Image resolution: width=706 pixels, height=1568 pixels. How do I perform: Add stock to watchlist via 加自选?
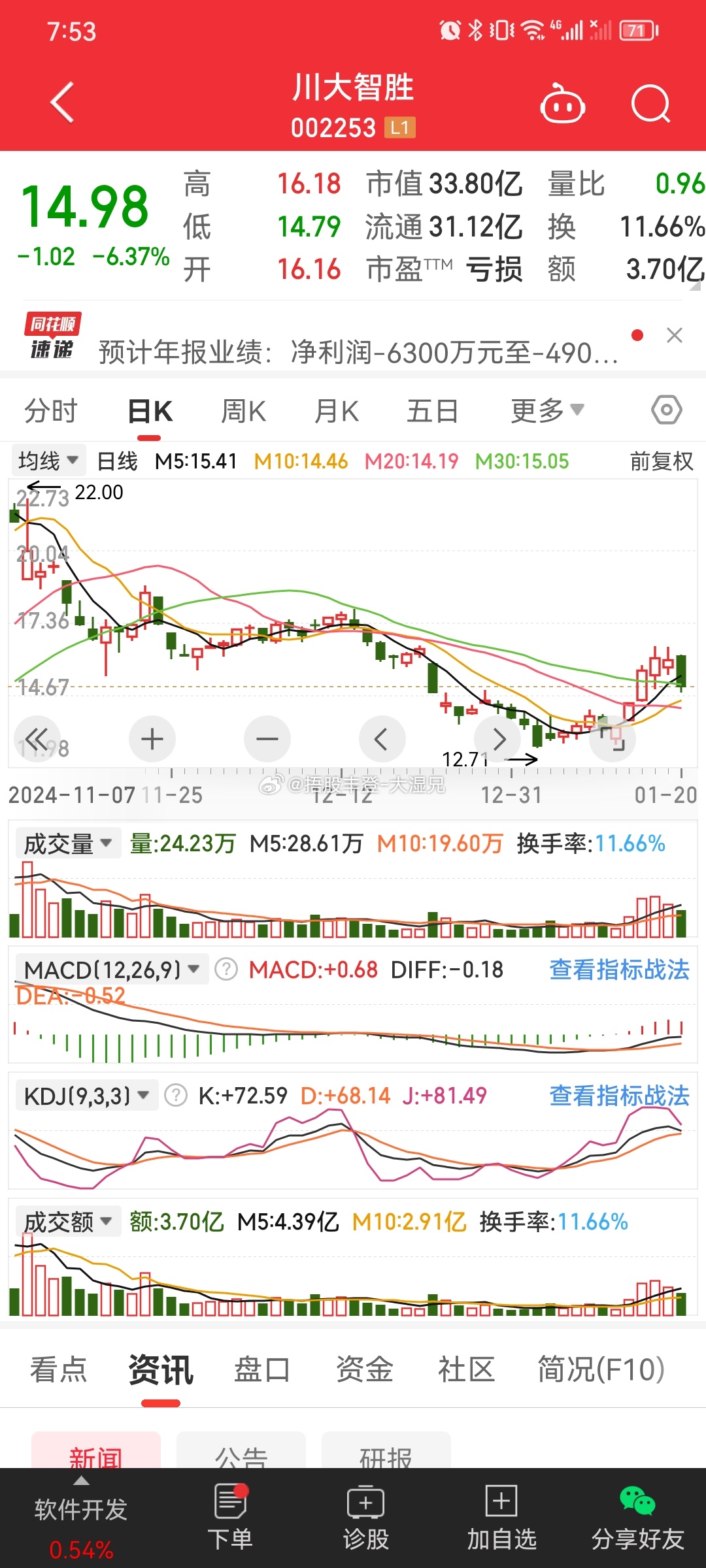tap(501, 1519)
